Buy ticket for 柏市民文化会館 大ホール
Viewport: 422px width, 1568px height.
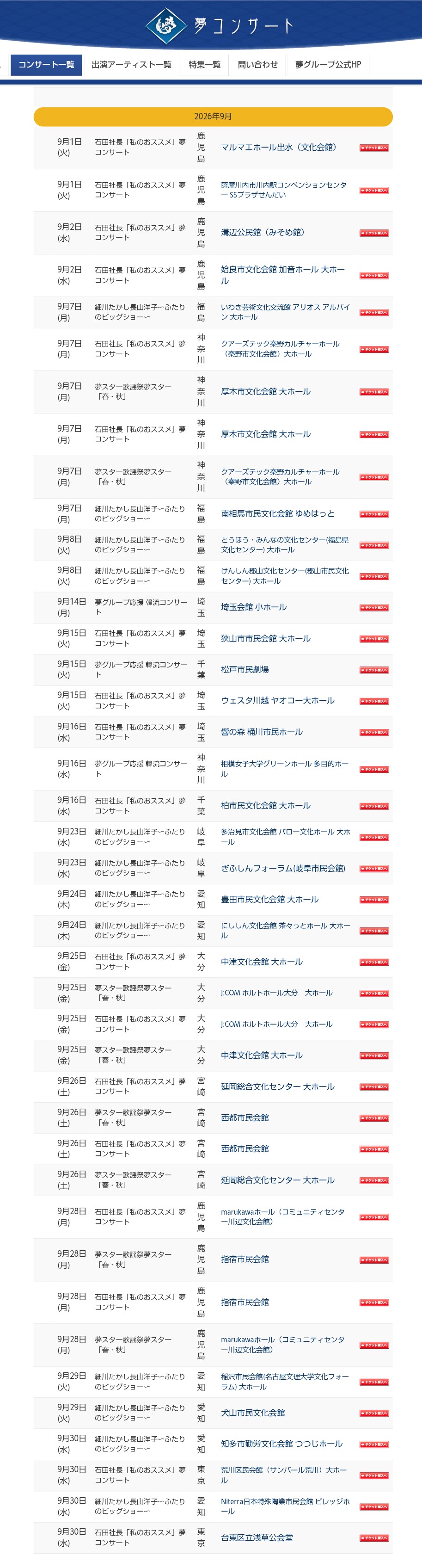click(373, 807)
